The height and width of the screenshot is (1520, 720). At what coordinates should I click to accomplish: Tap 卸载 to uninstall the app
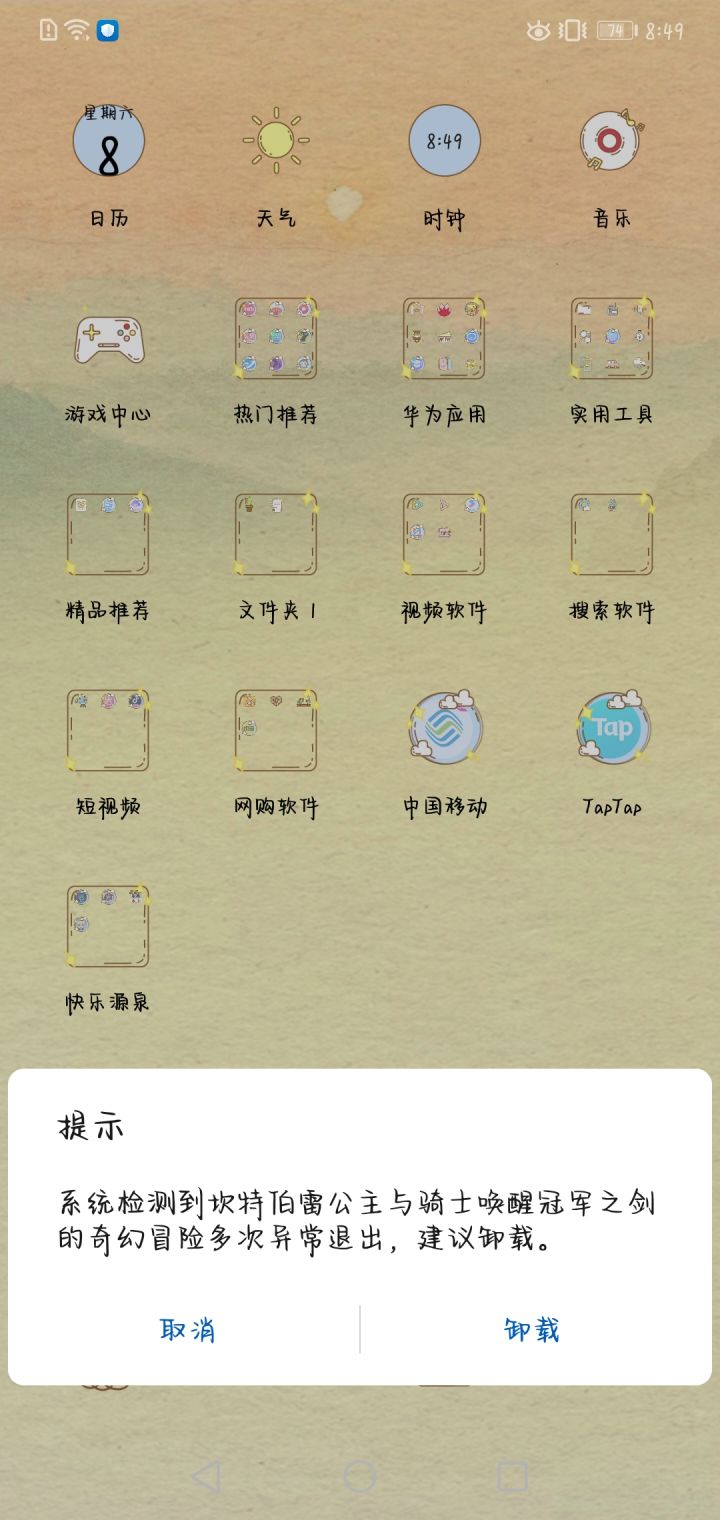click(x=531, y=1330)
